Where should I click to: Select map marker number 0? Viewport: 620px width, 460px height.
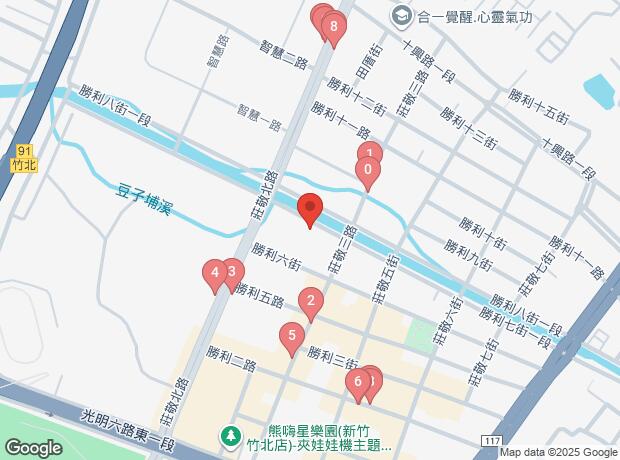click(x=368, y=172)
